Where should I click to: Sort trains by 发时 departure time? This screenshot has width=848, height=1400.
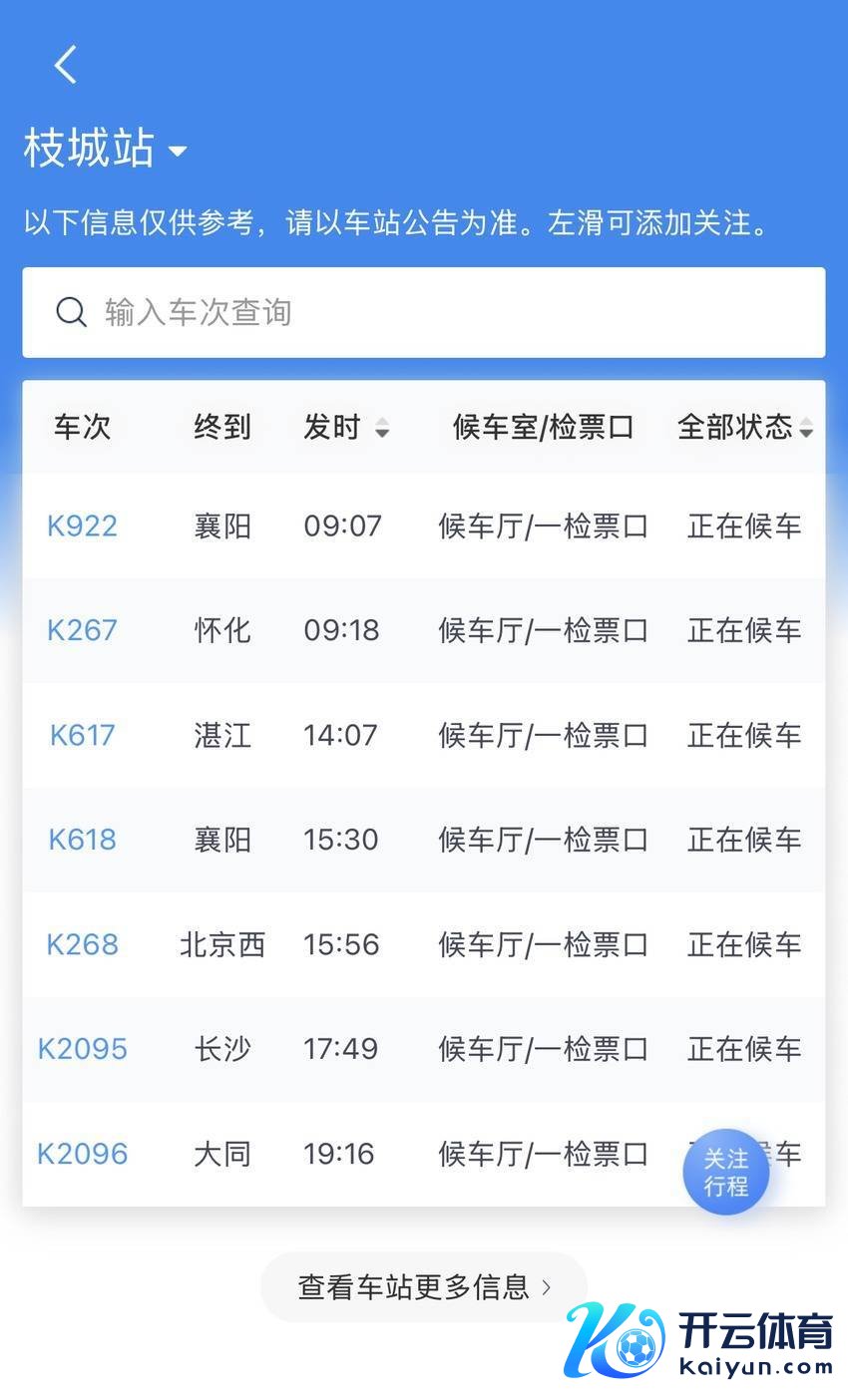[345, 428]
